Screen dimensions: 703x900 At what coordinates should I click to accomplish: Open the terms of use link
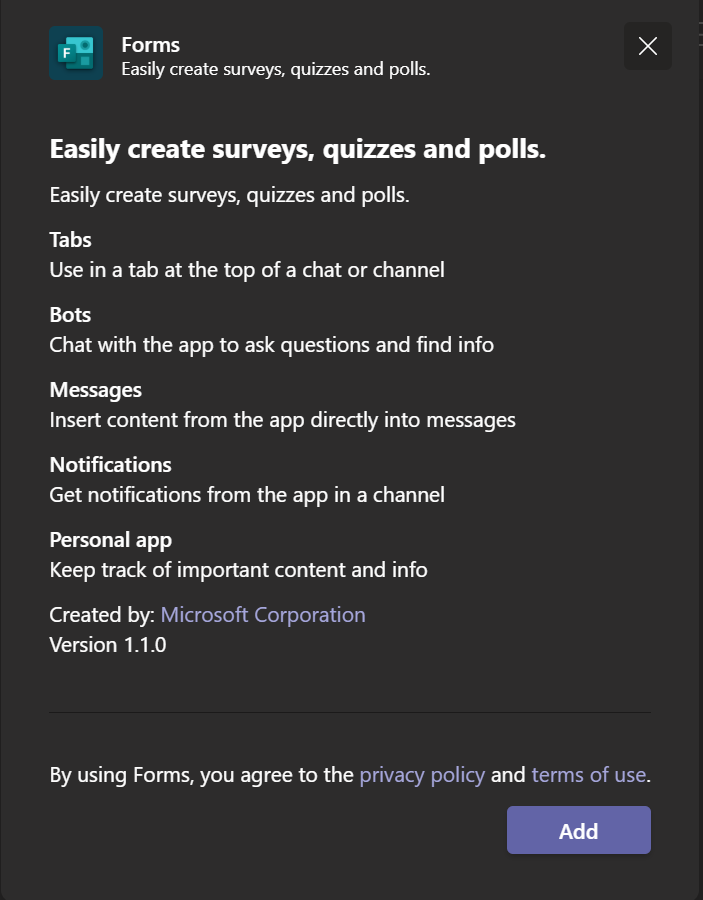tap(588, 774)
